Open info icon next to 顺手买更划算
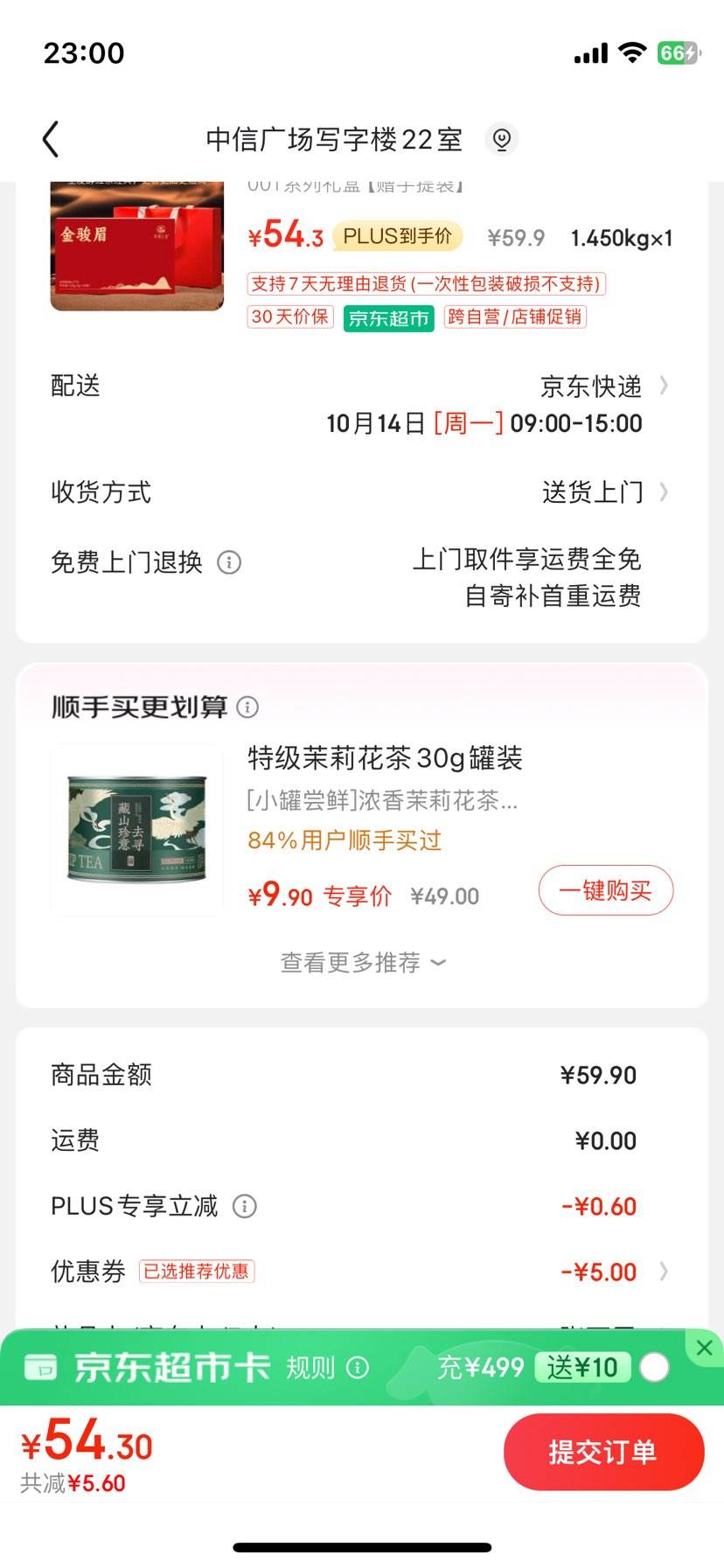Viewport: 724px width, 1568px height. (251, 707)
